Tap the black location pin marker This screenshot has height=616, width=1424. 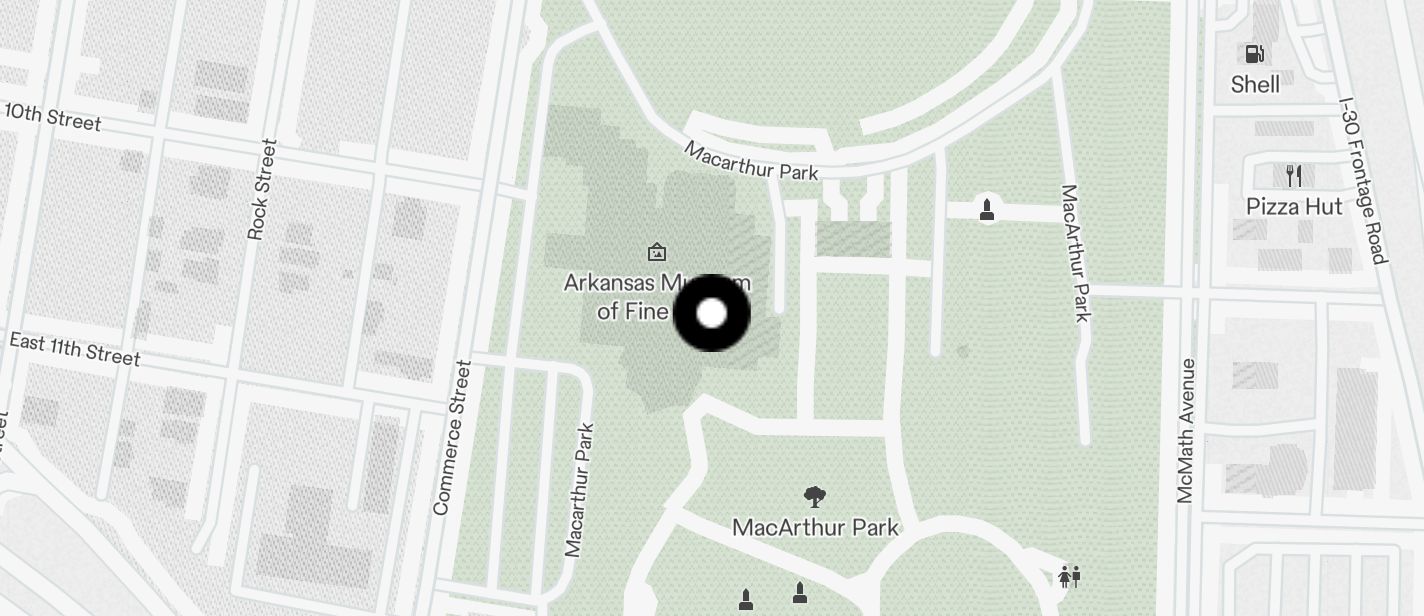coord(711,313)
